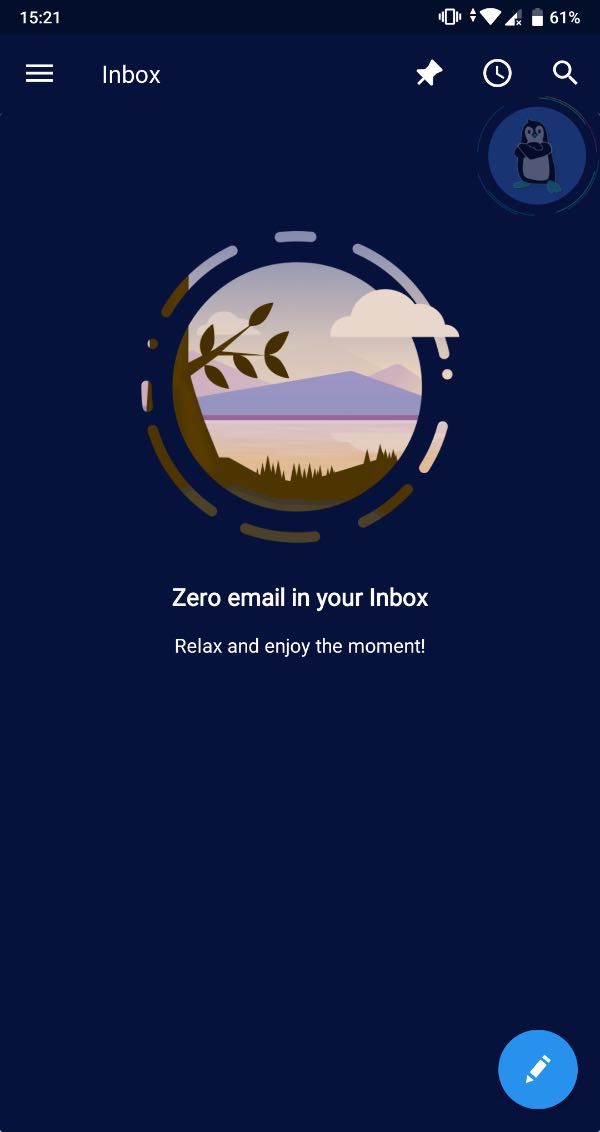Image resolution: width=600 pixels, height=1132 pixels.
Task: Tap the penguin account avatar
Action: pyautogui.click(x=536, y=156)
